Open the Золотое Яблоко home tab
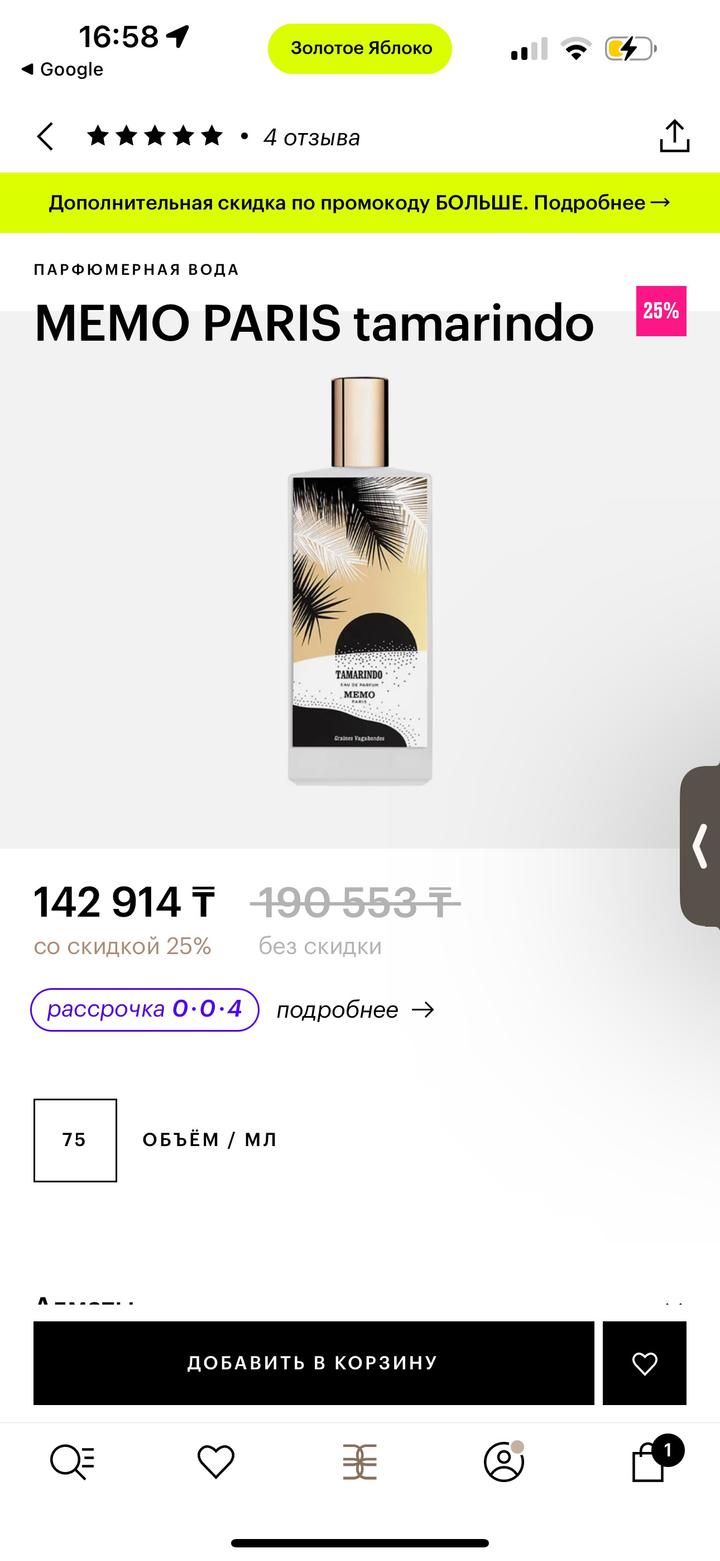Screen dimensions: 720x1561 [x=360, y=1462]
